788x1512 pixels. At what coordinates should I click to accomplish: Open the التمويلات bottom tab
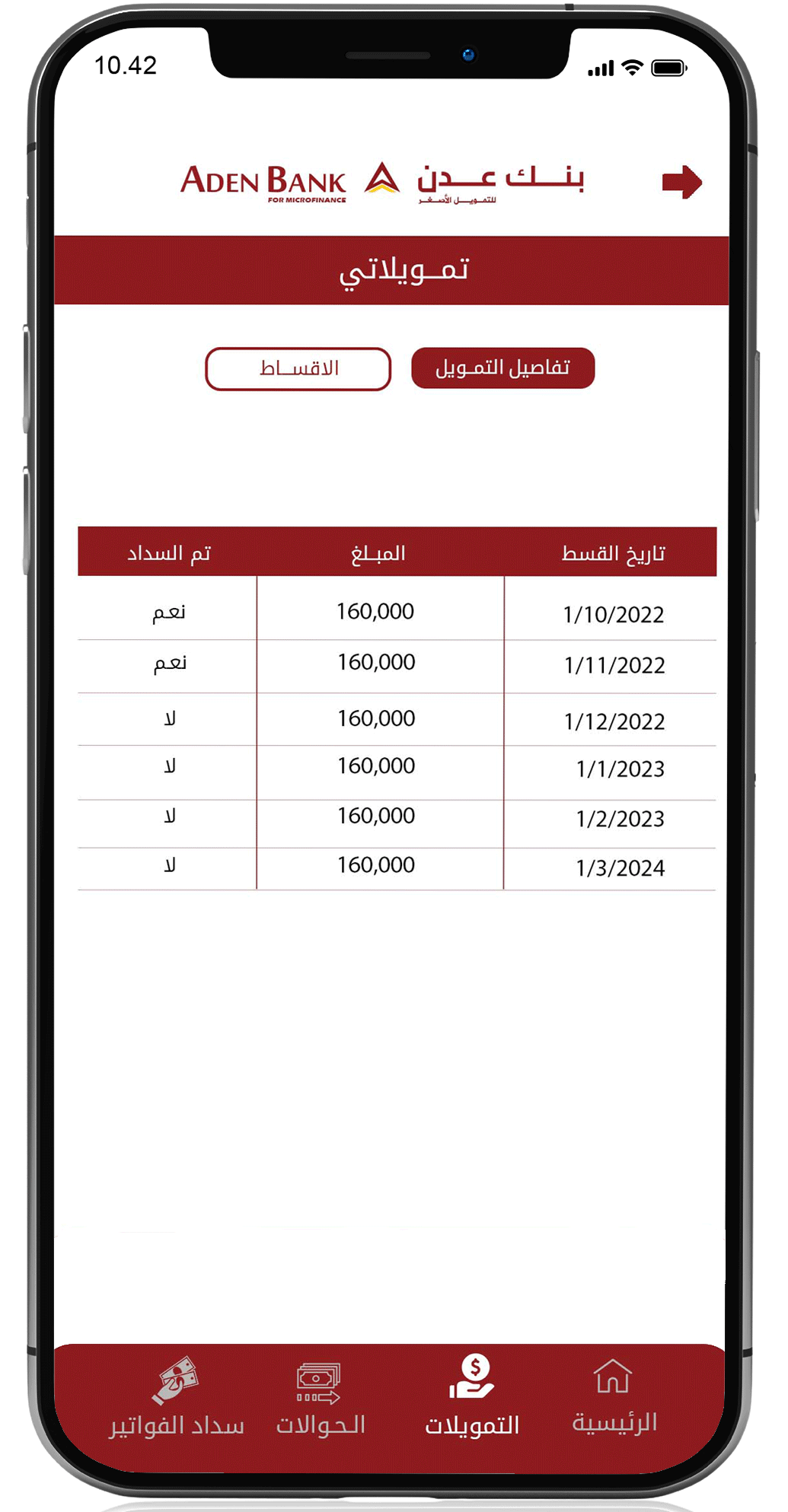coord(472,1397)
